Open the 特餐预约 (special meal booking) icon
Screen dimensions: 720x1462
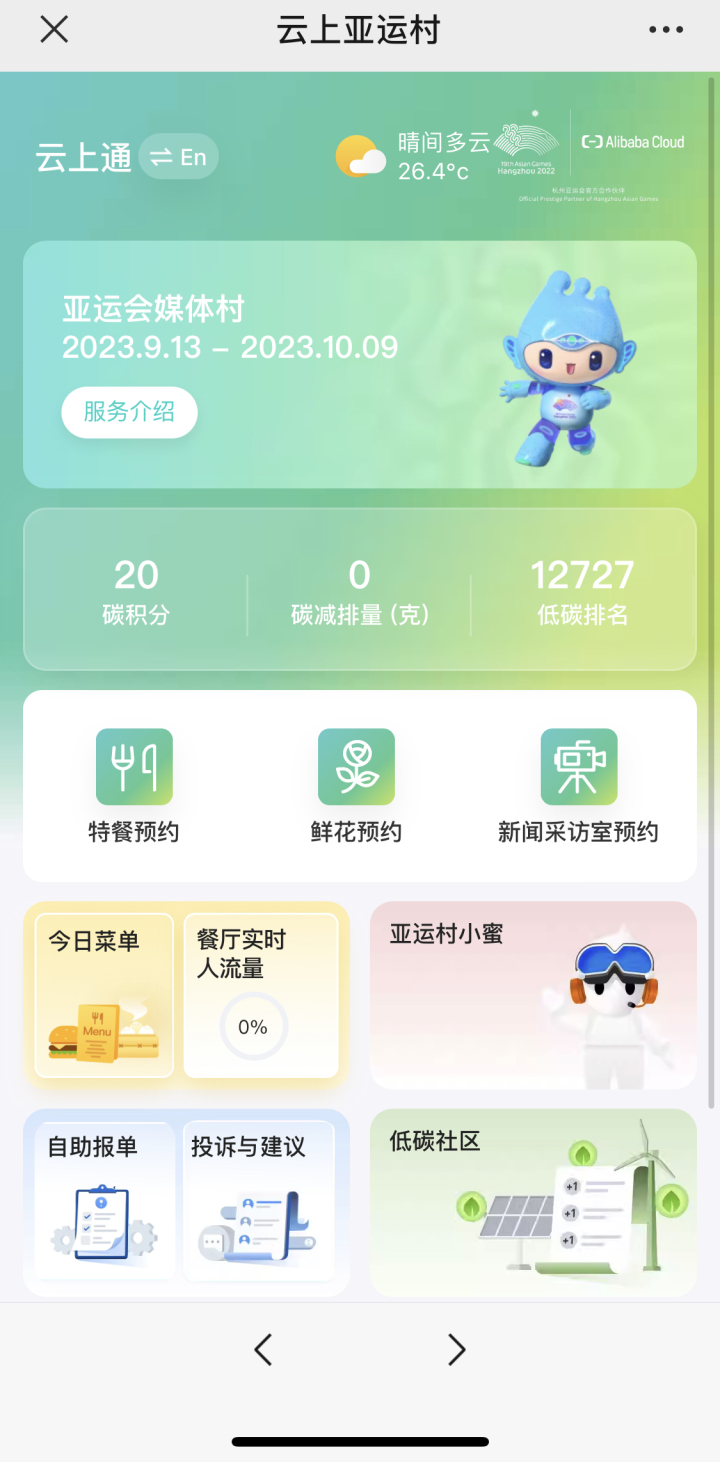tap(134, 767)
